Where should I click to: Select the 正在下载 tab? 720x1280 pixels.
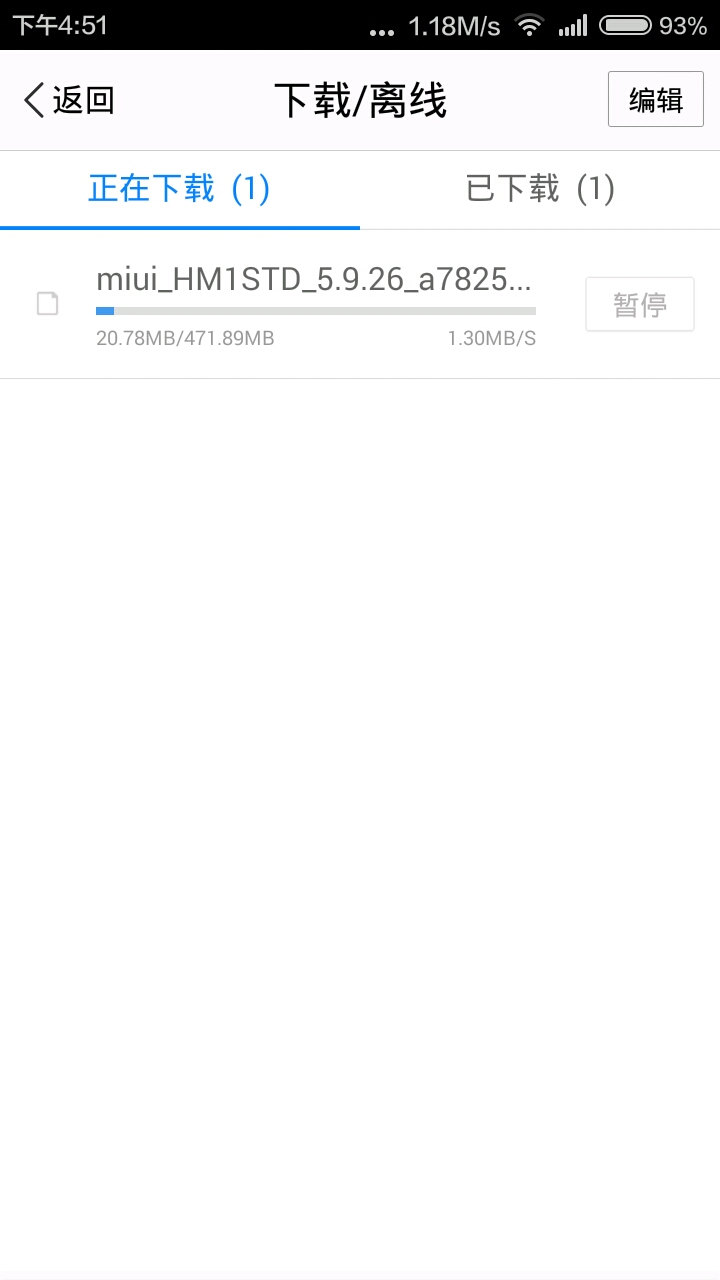pyautogui.click(x=180, y=189)
